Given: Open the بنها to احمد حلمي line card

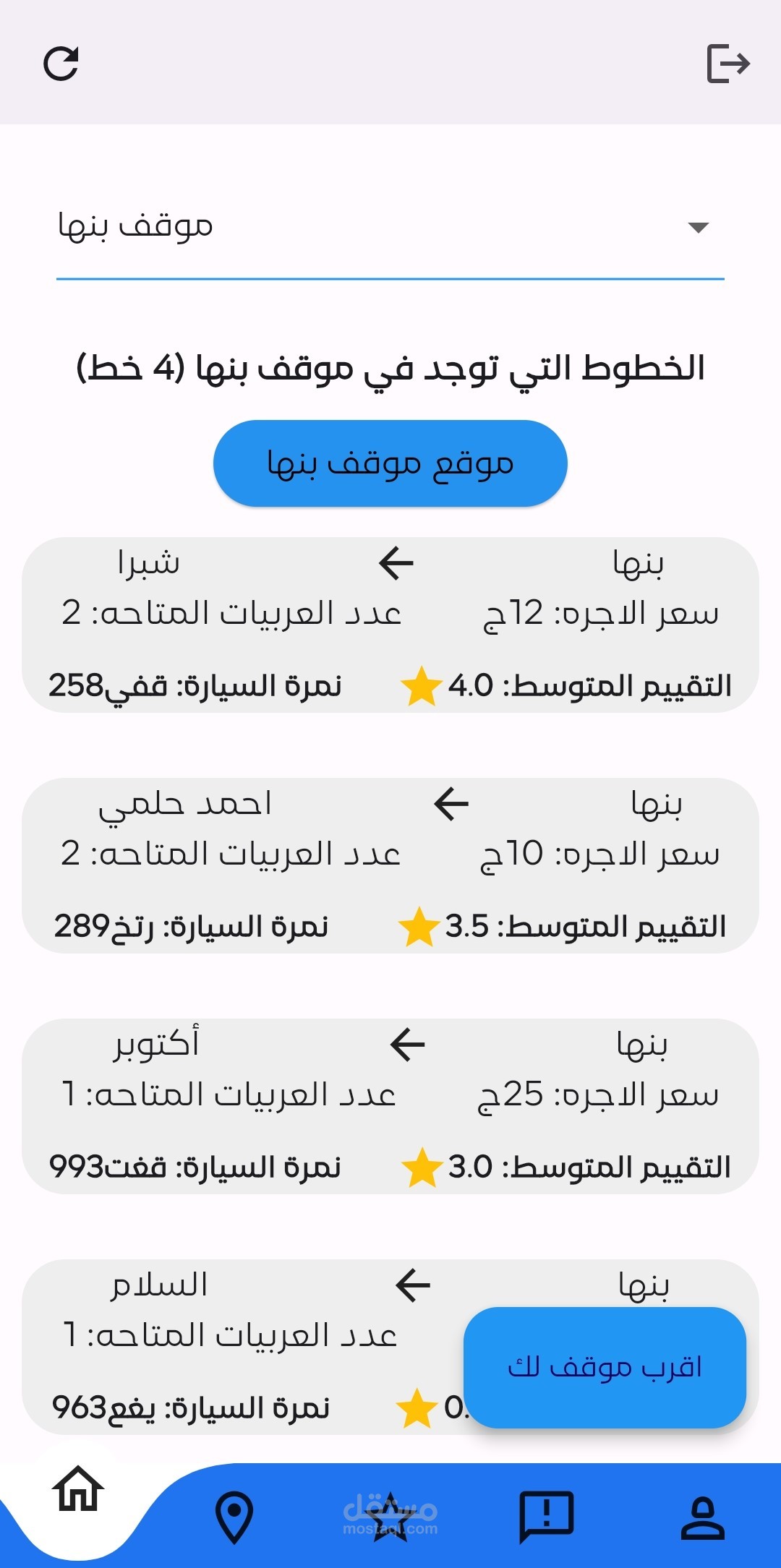Looking at the screenshot, I should (x=390, y=865).
